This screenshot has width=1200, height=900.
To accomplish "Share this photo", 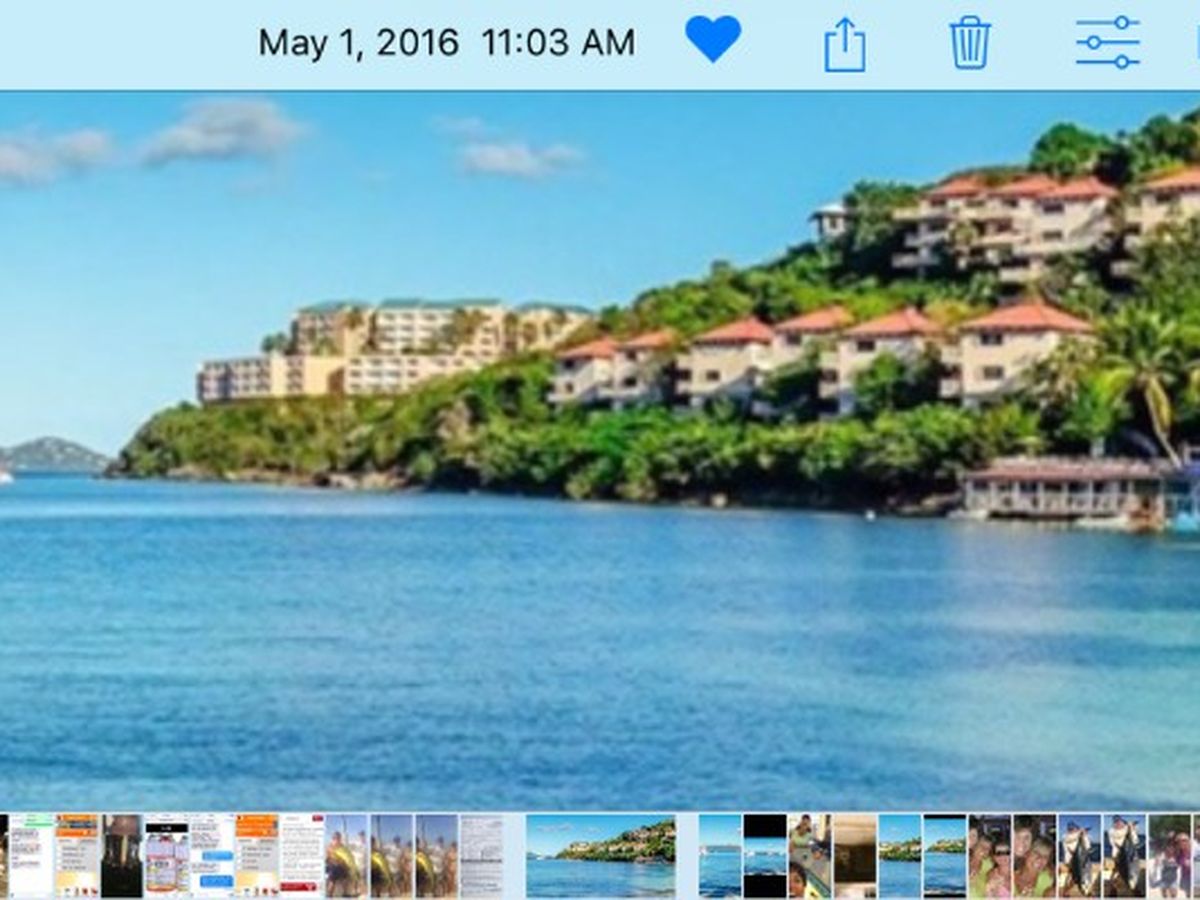I will [845, 46].
